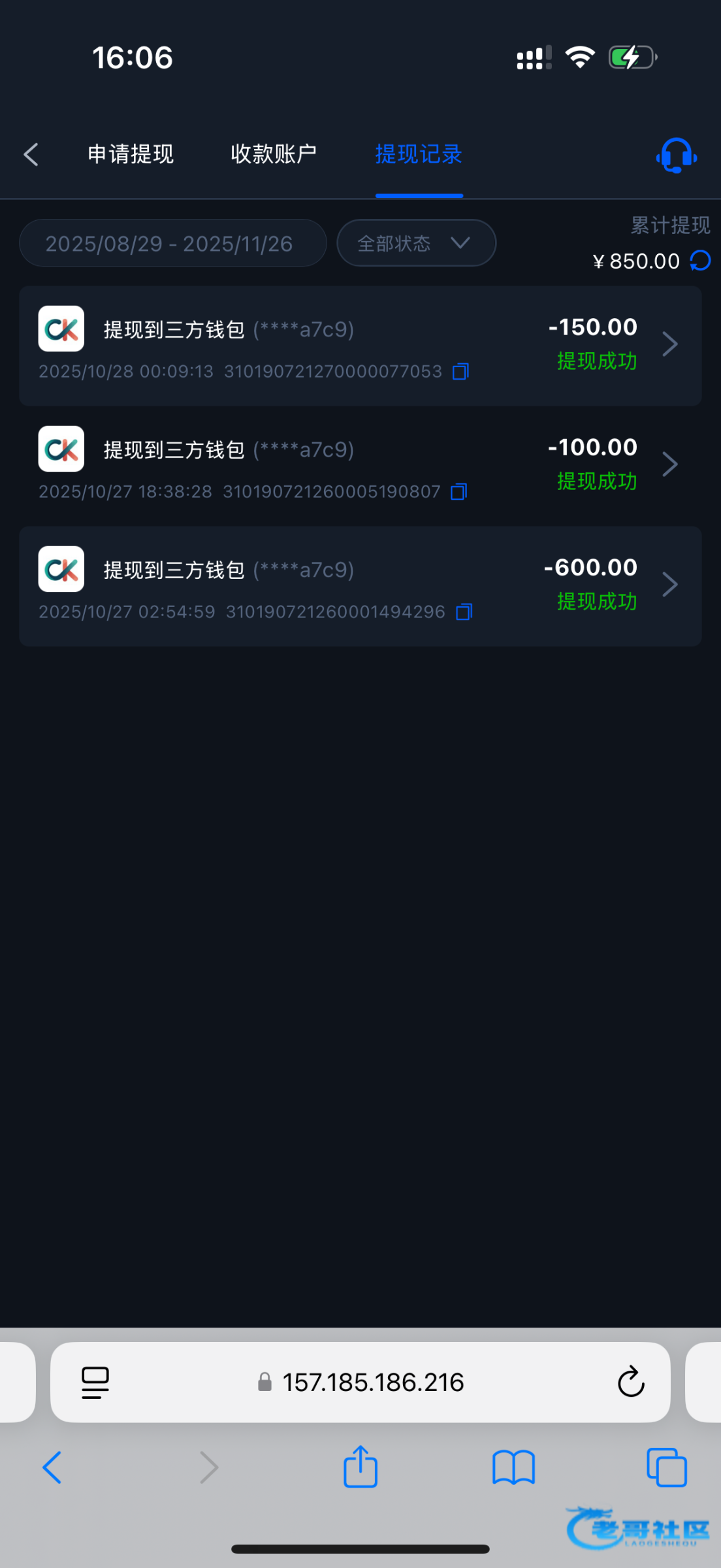Show all open browser tabs
721x1568 pixels.
(x=666, y=1467)
